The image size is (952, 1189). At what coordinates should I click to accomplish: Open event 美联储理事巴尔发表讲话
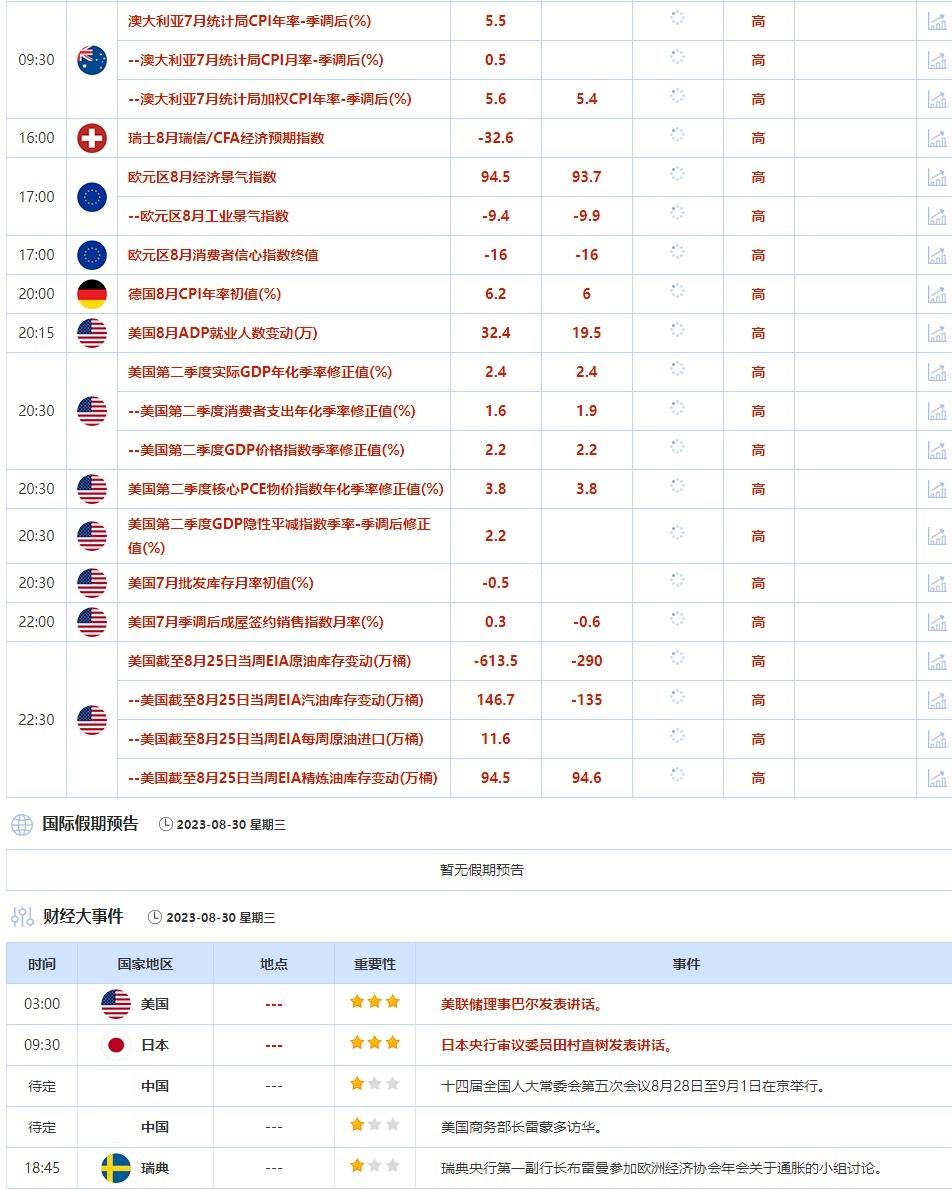pos(522,1004)
